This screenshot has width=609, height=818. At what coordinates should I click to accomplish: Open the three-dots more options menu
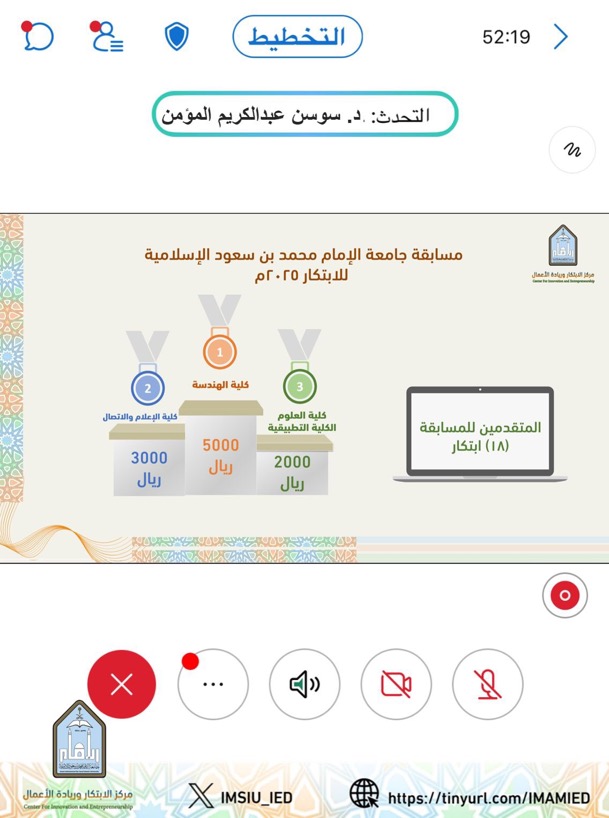[x=212, y=684]
